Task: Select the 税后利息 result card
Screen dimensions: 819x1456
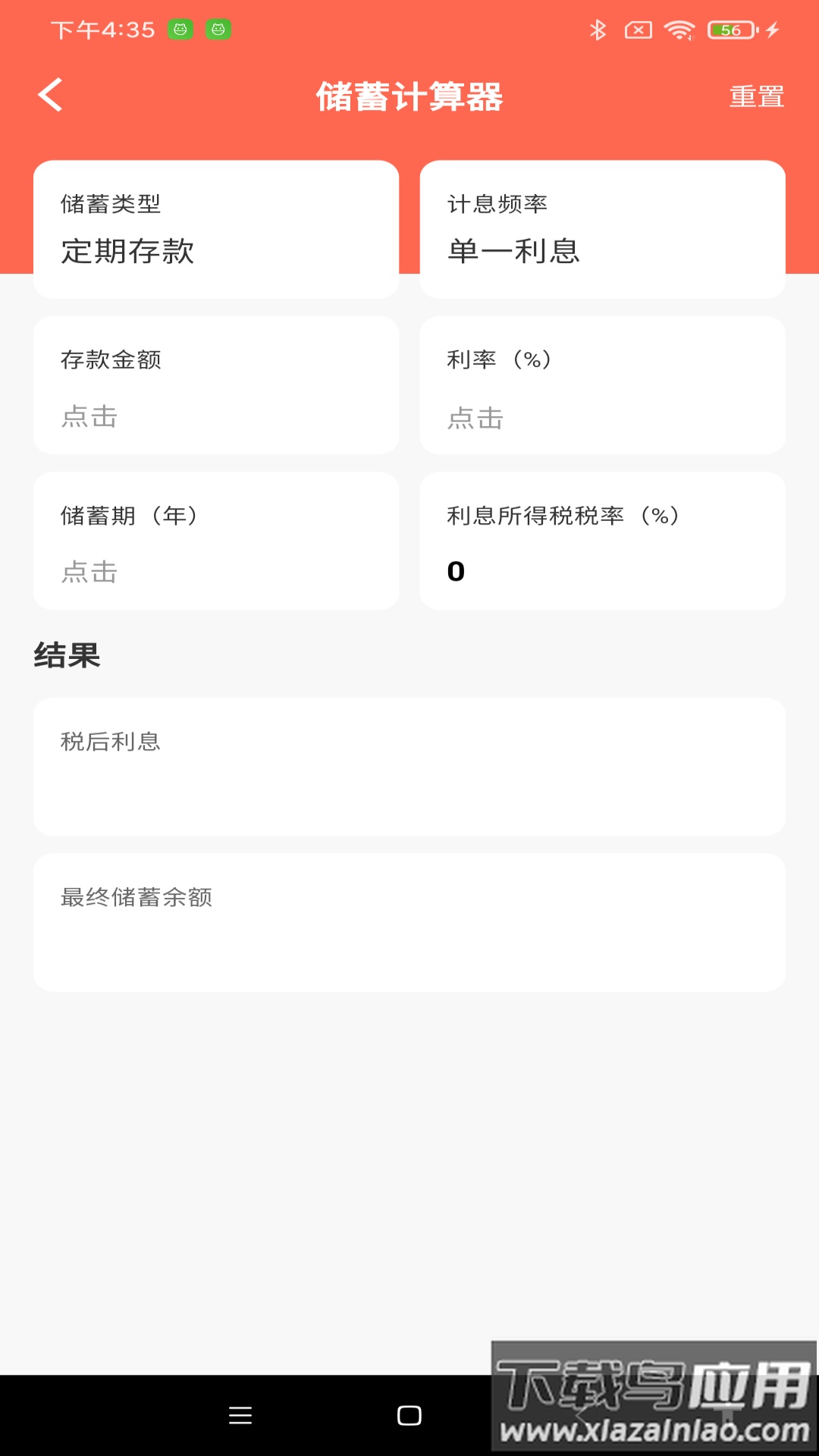Action: coord(409,765)
